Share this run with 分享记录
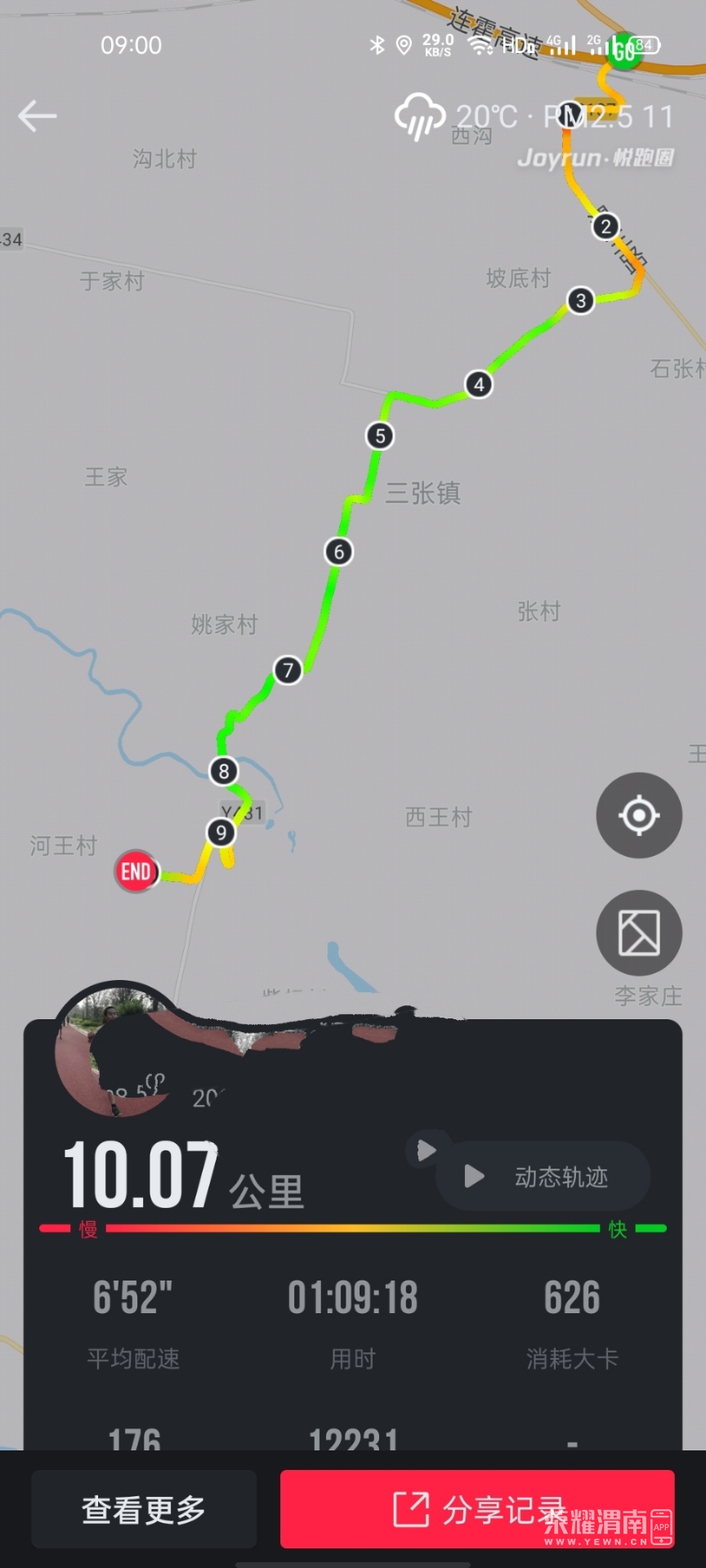 (x=477, y=1509)
